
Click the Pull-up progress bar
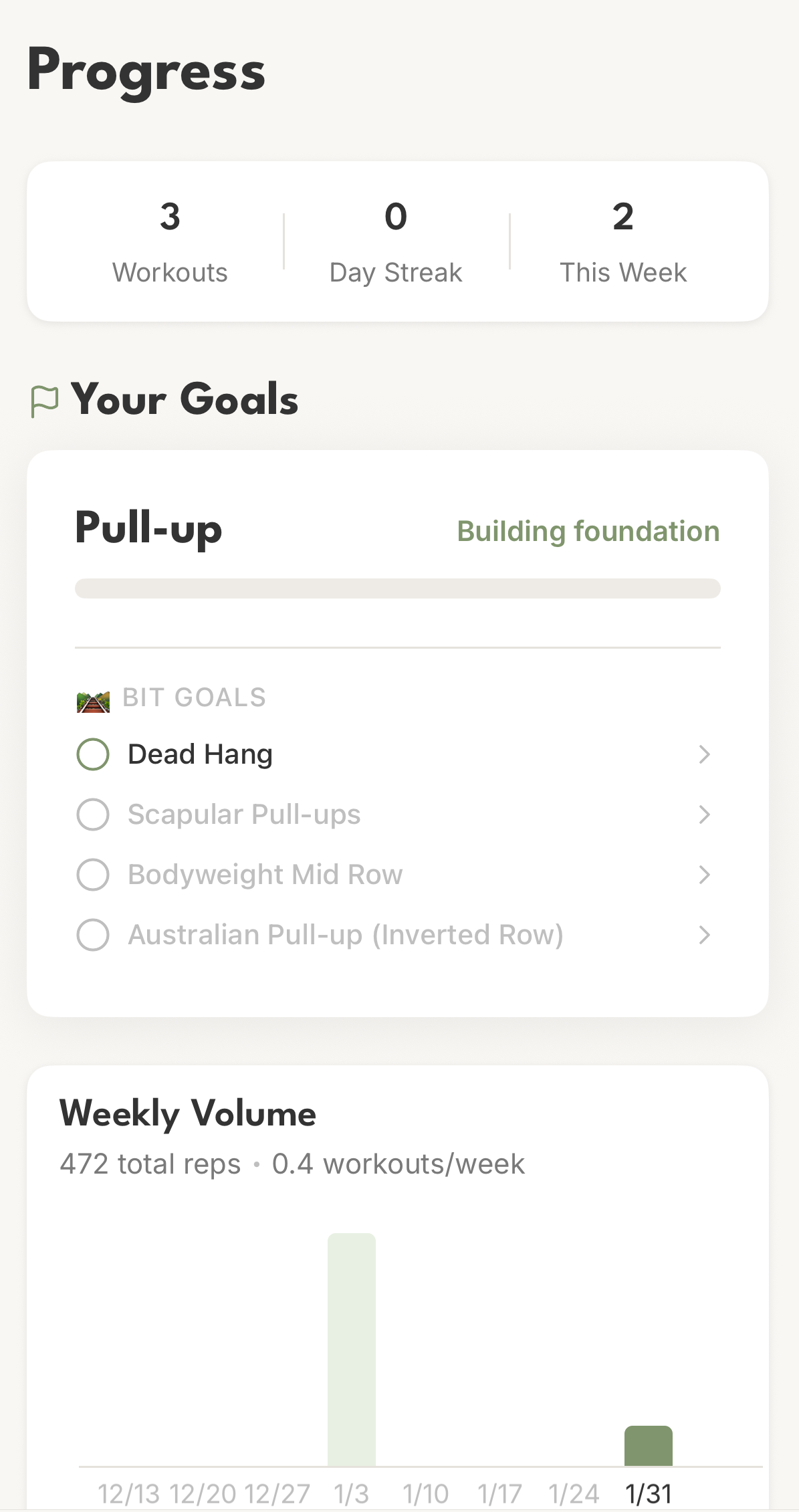tap(398, 588)
